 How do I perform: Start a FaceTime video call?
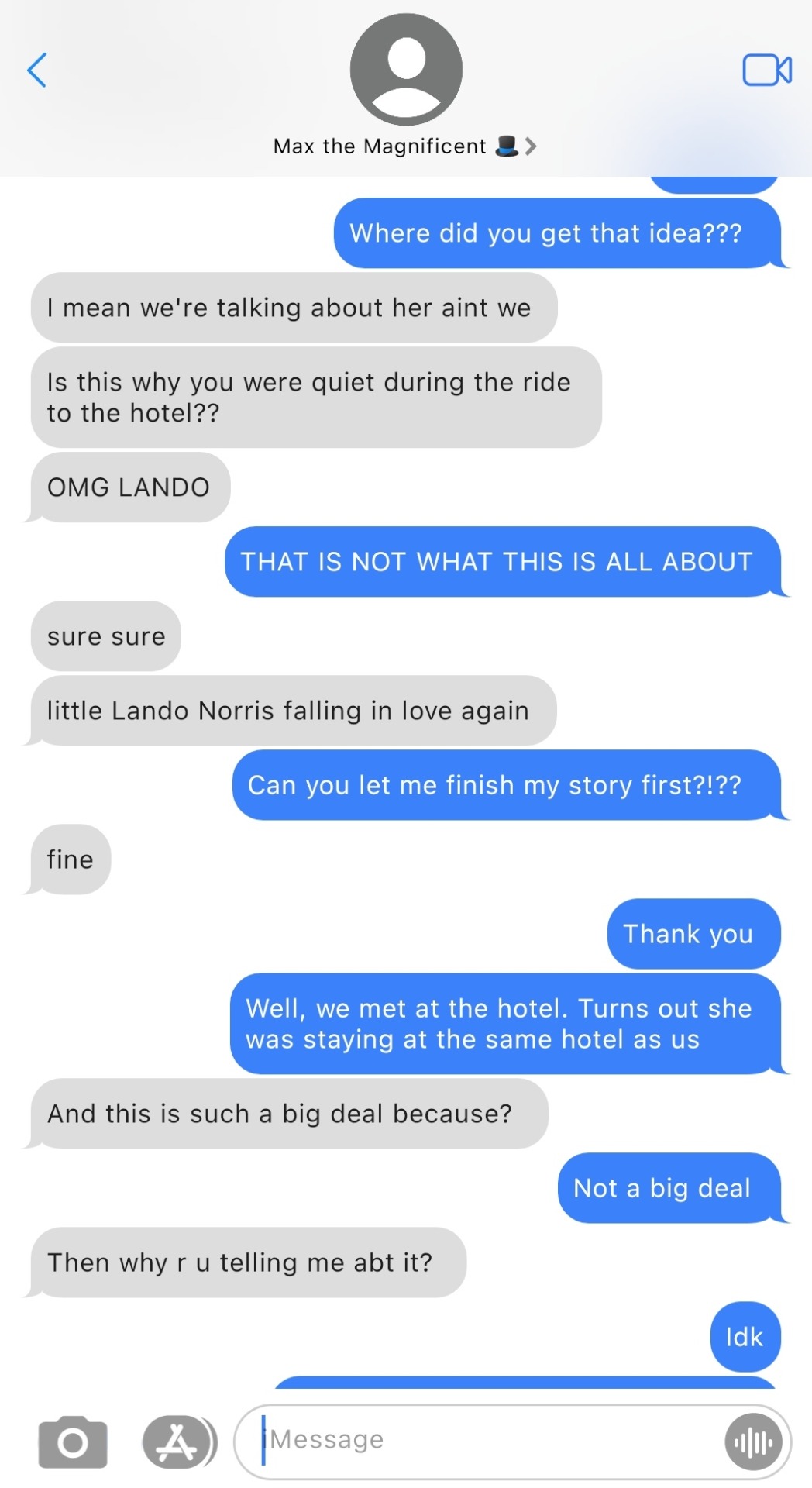click(766, 70)
